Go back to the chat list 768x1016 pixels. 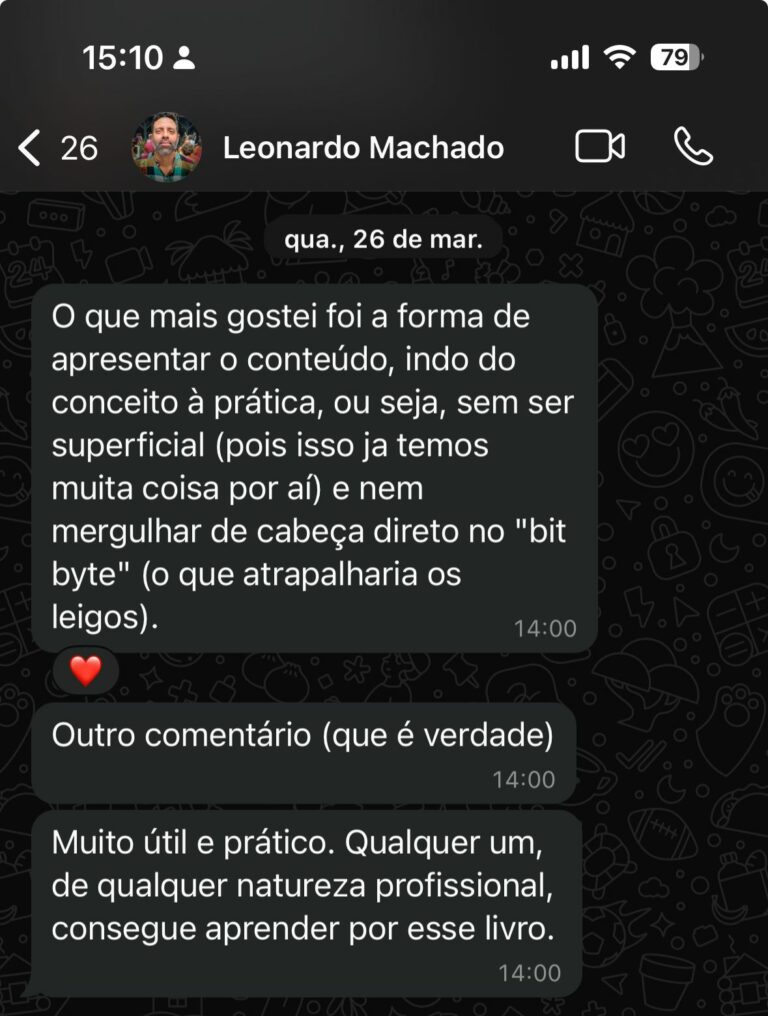pyautogui.click(x=32, y=148)
